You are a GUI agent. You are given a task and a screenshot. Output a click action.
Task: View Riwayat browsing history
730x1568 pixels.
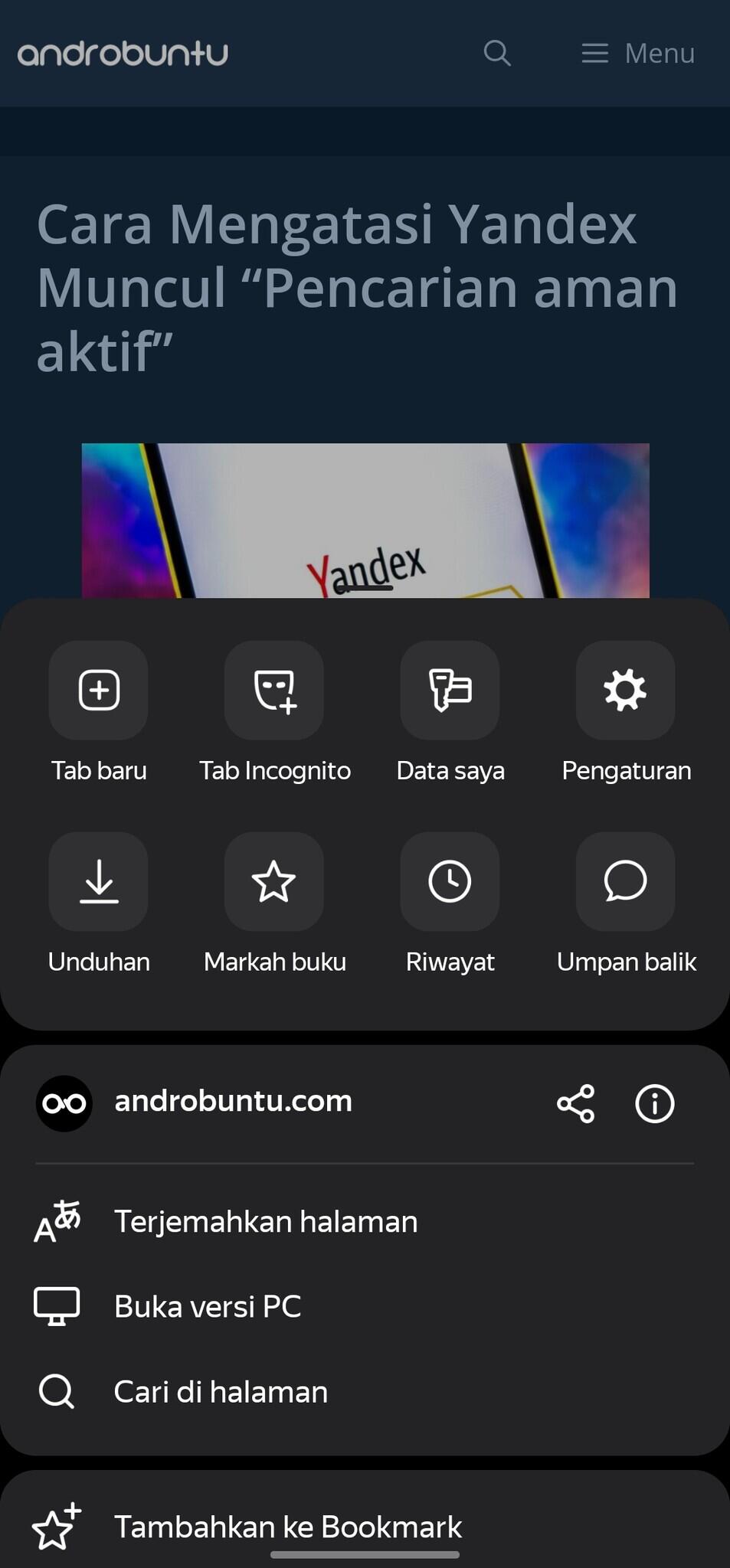point(450,882)
